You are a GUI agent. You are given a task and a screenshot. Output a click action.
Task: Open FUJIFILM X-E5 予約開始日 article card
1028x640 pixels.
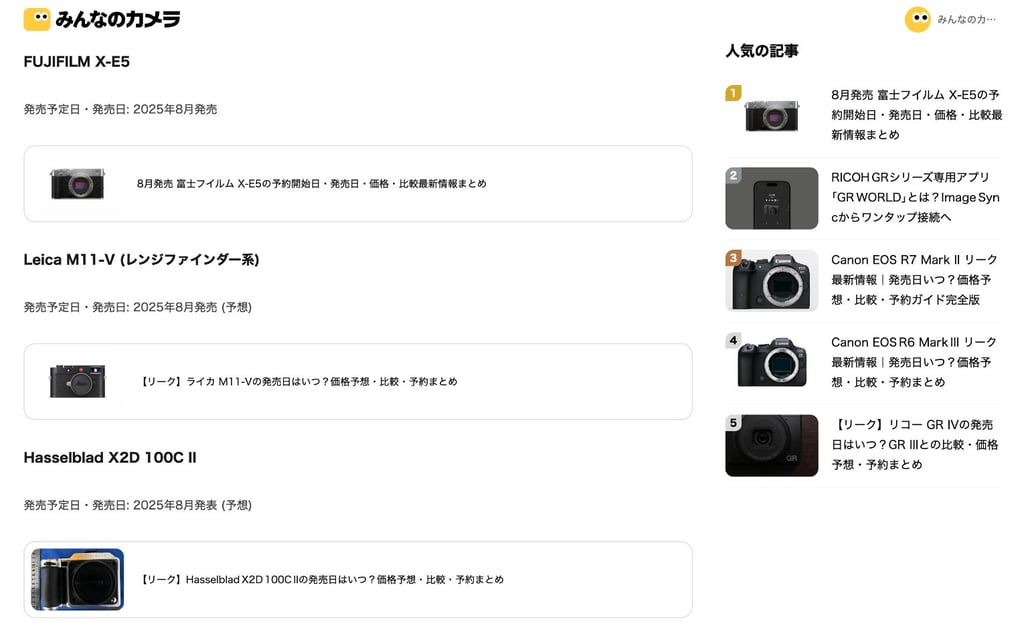[357, 184]
